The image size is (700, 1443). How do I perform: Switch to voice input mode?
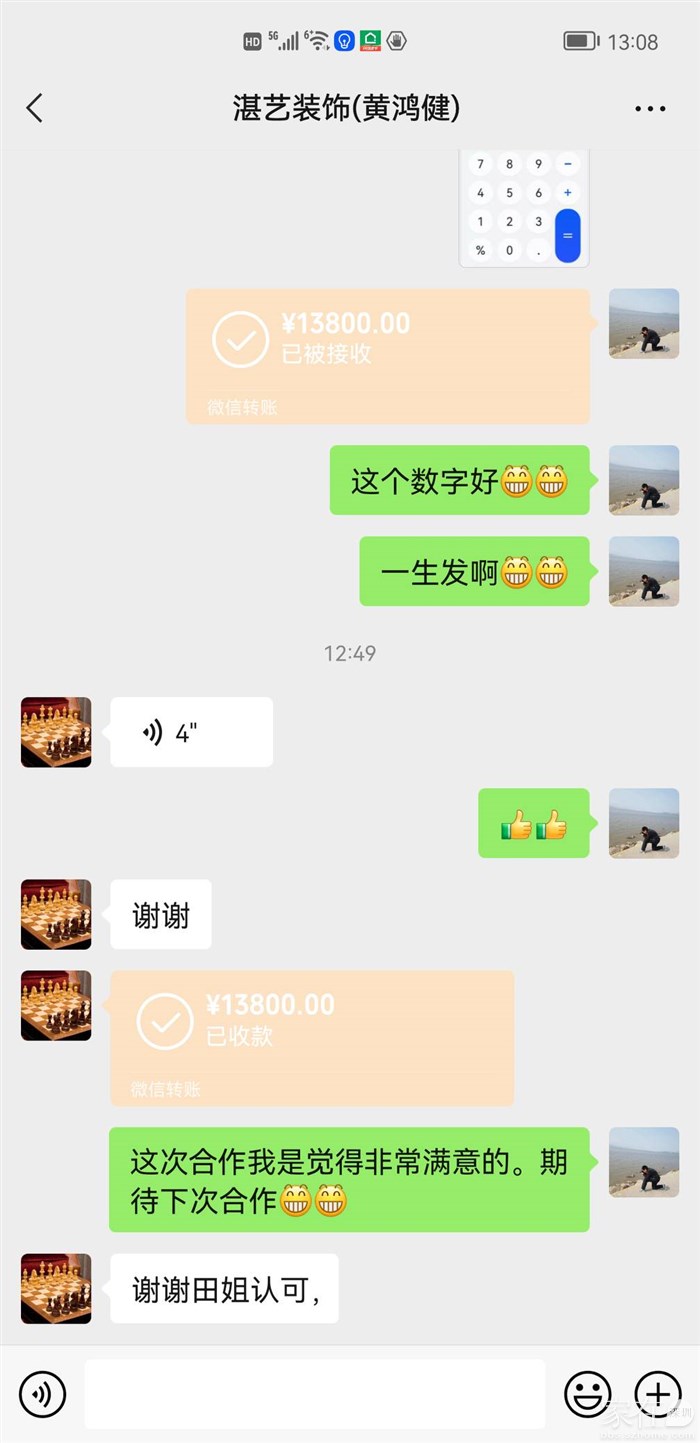point(42,1393)
